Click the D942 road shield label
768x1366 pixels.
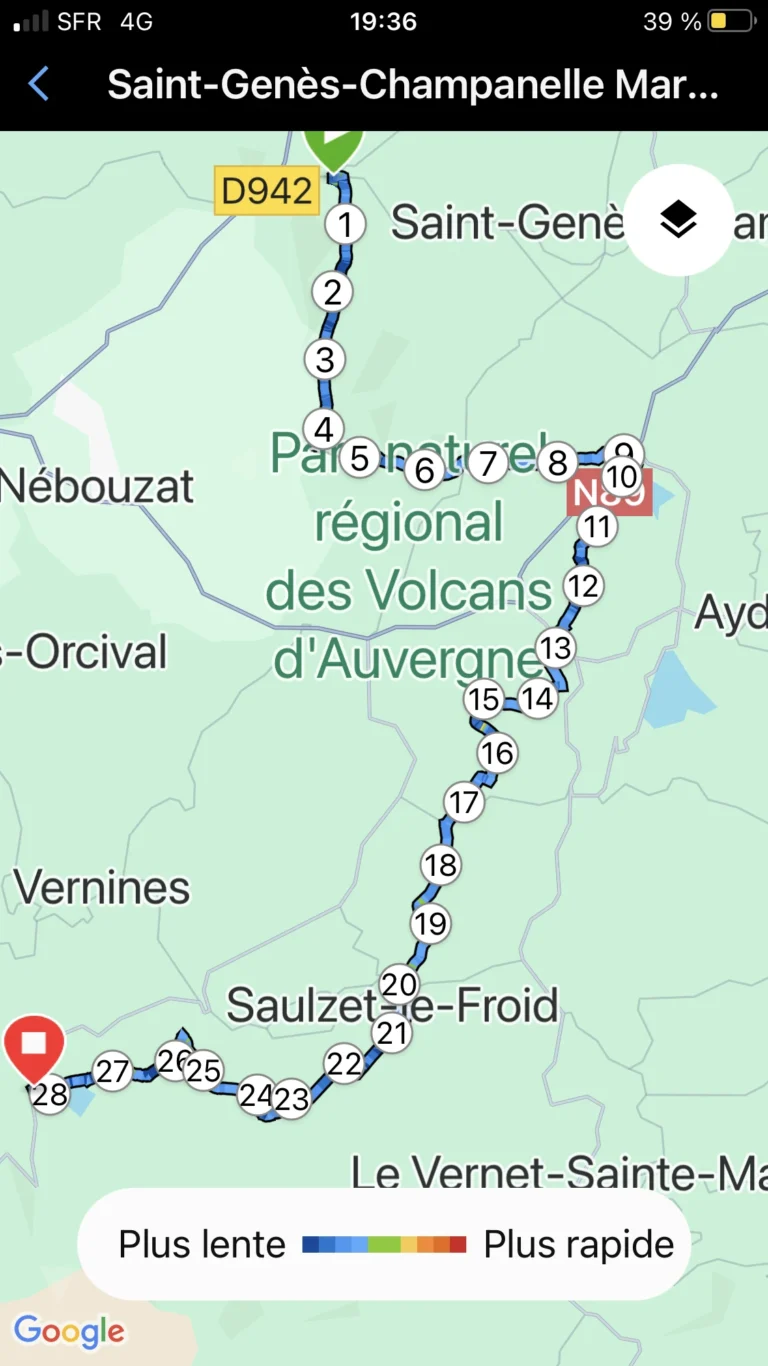(x=265, y=190)
